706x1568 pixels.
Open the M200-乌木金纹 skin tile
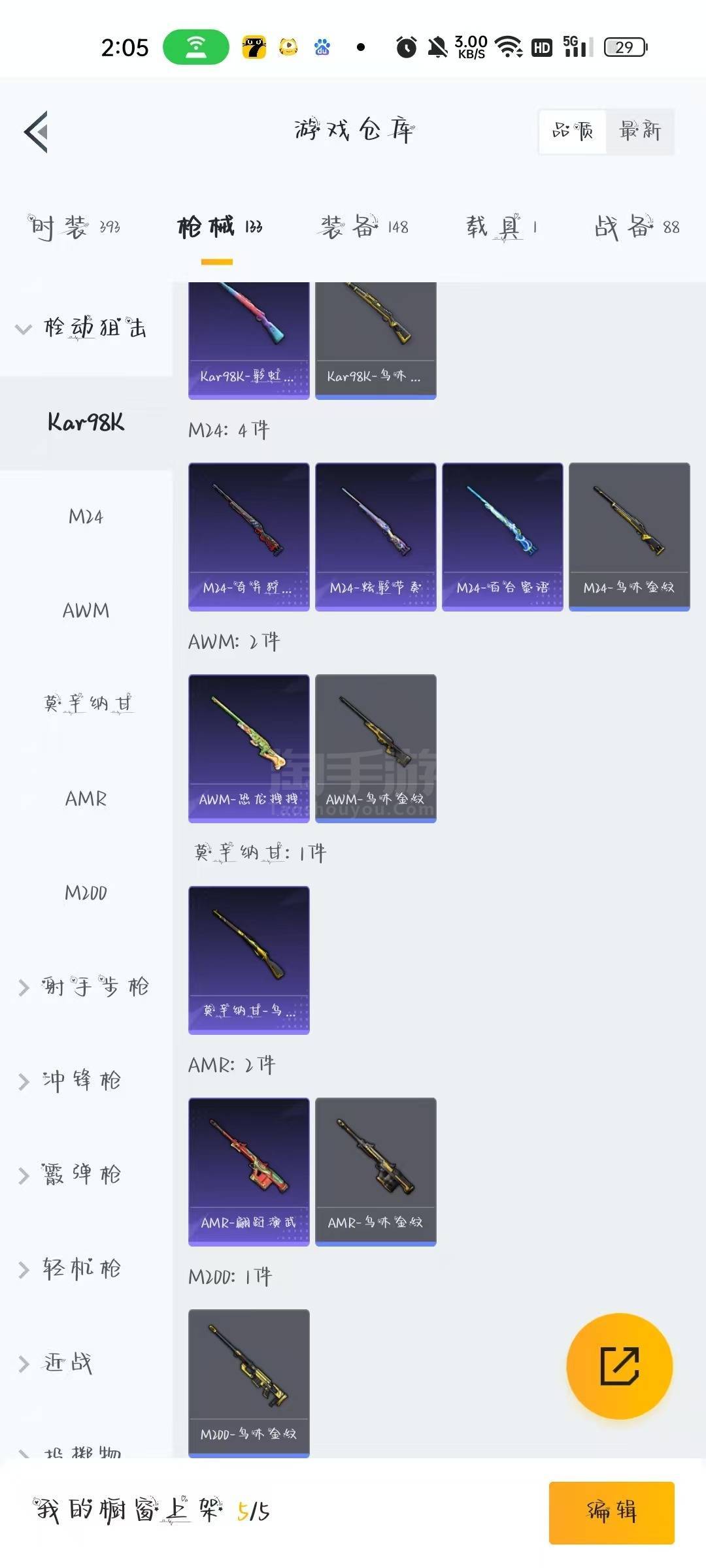tap(248, 1384)
